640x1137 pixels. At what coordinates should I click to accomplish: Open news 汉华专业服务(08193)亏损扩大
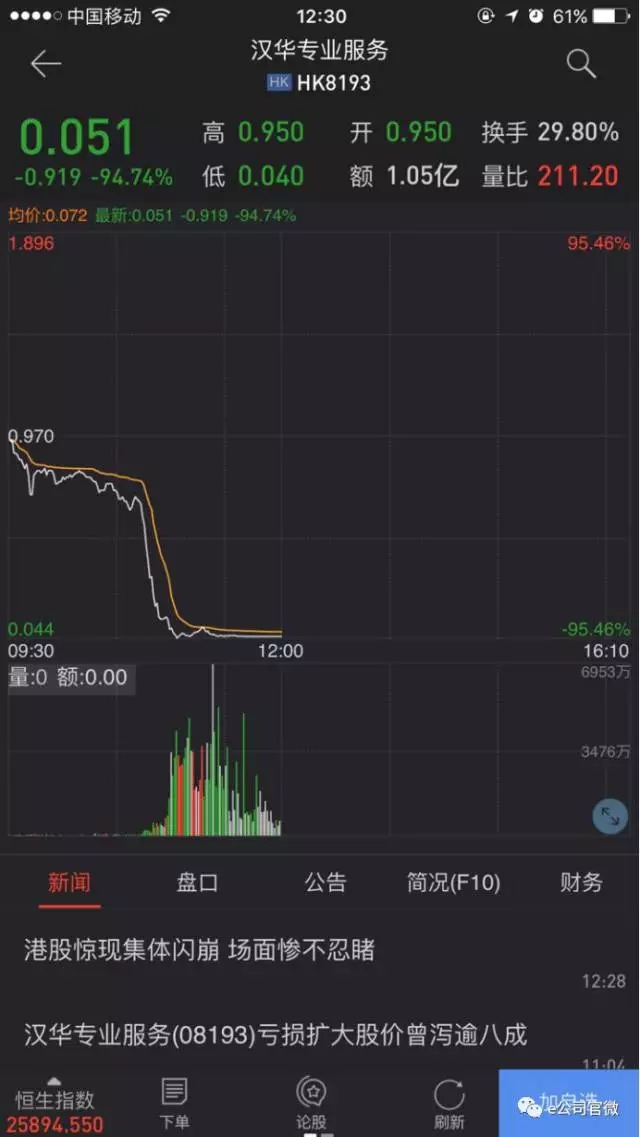click(x=275, y=1034)
